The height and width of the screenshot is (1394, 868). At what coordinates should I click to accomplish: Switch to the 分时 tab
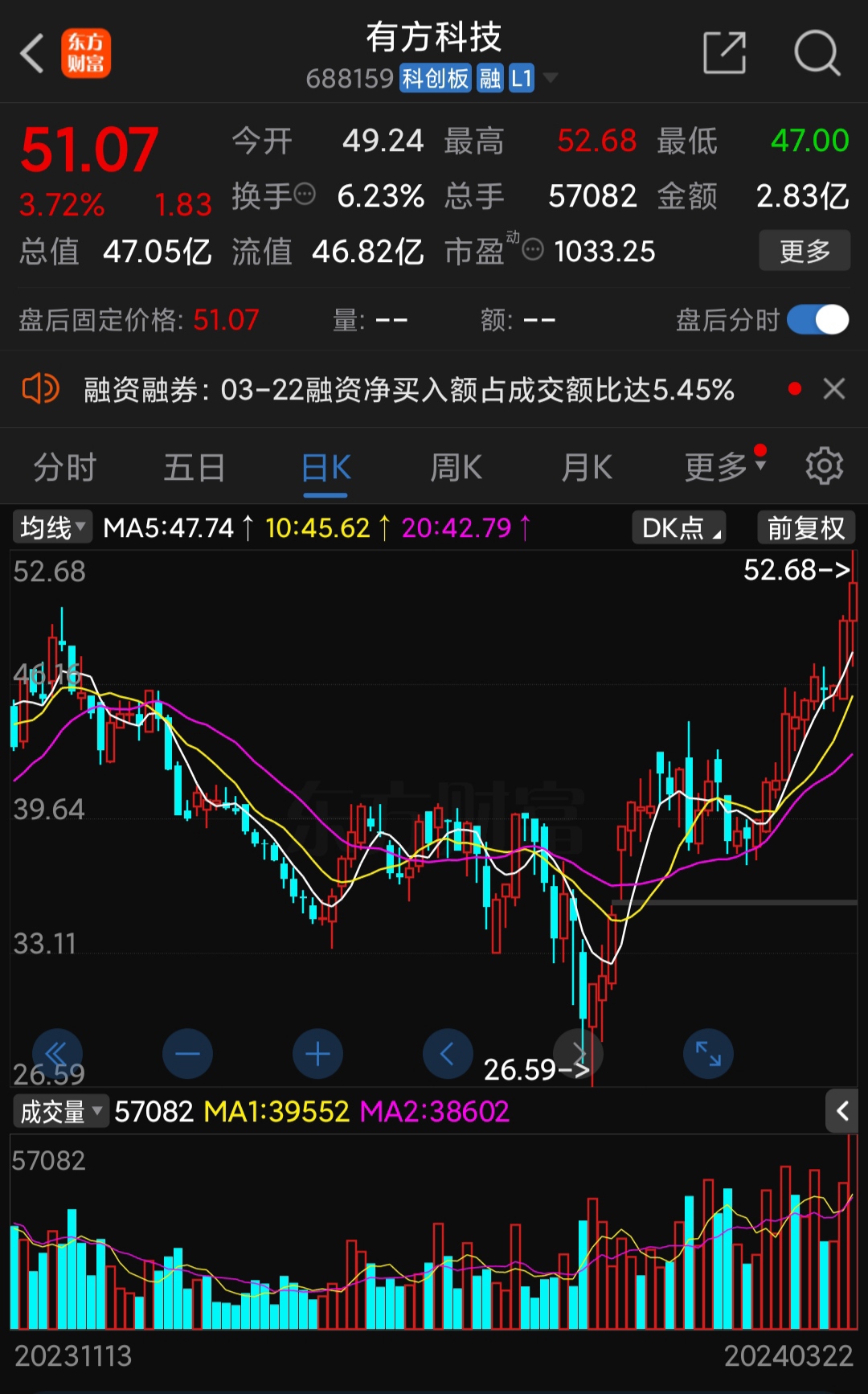click(x=64, y=466)
